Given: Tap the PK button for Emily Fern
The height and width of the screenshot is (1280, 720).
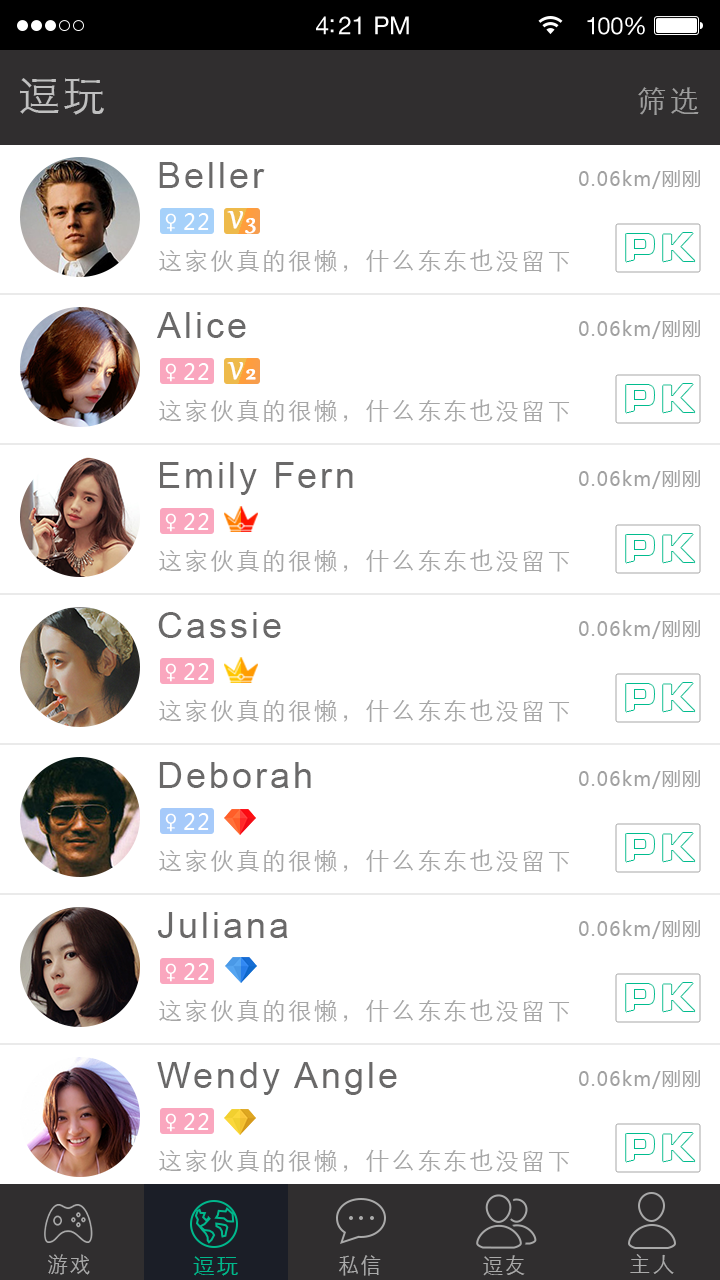Looking at the screenshot, I should coord(658,548).
